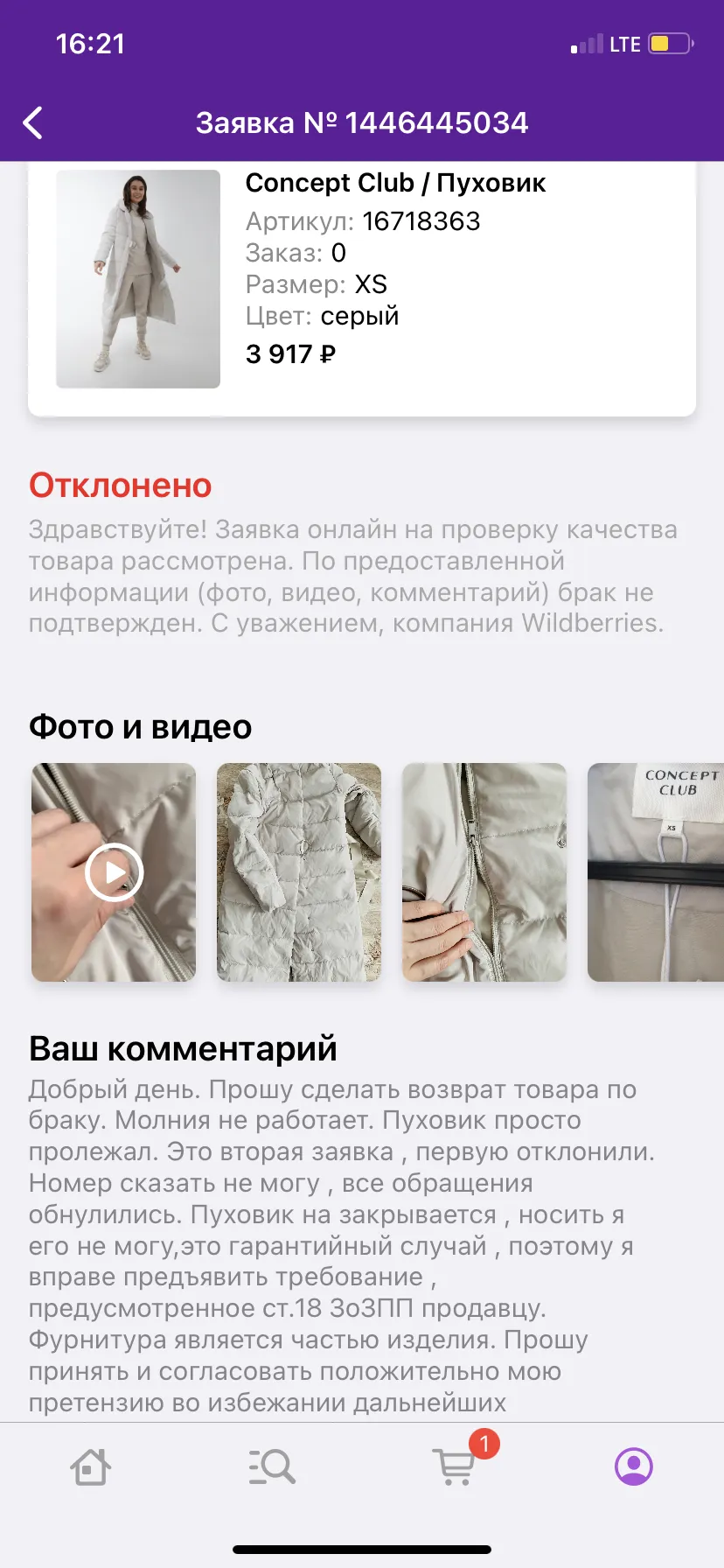Open the photo of the Concept Club label
The width and height of the screenshot is (724, 1568).
pyautogui.click(x=656, y=871)
